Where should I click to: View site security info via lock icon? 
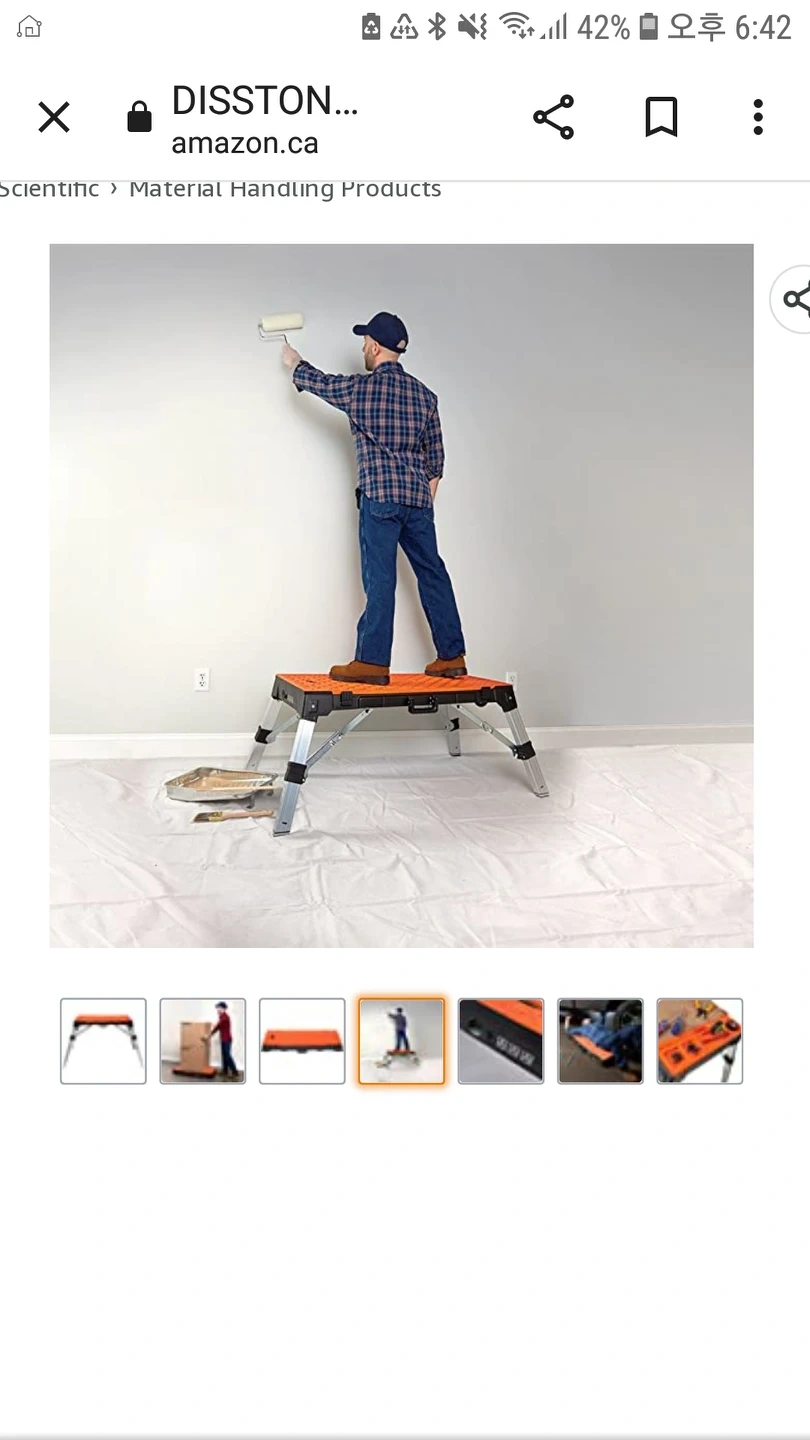pyautogui.click(x=139, y=118)
